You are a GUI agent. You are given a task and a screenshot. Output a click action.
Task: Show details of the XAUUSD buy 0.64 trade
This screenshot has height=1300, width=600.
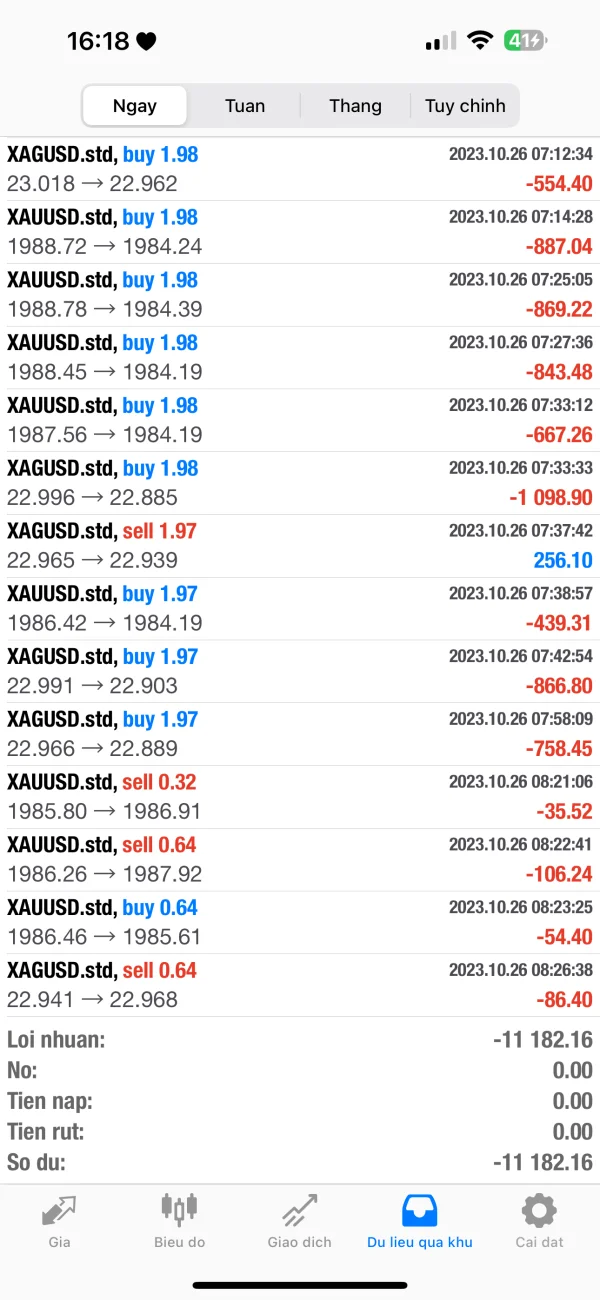tap(300, 922)
